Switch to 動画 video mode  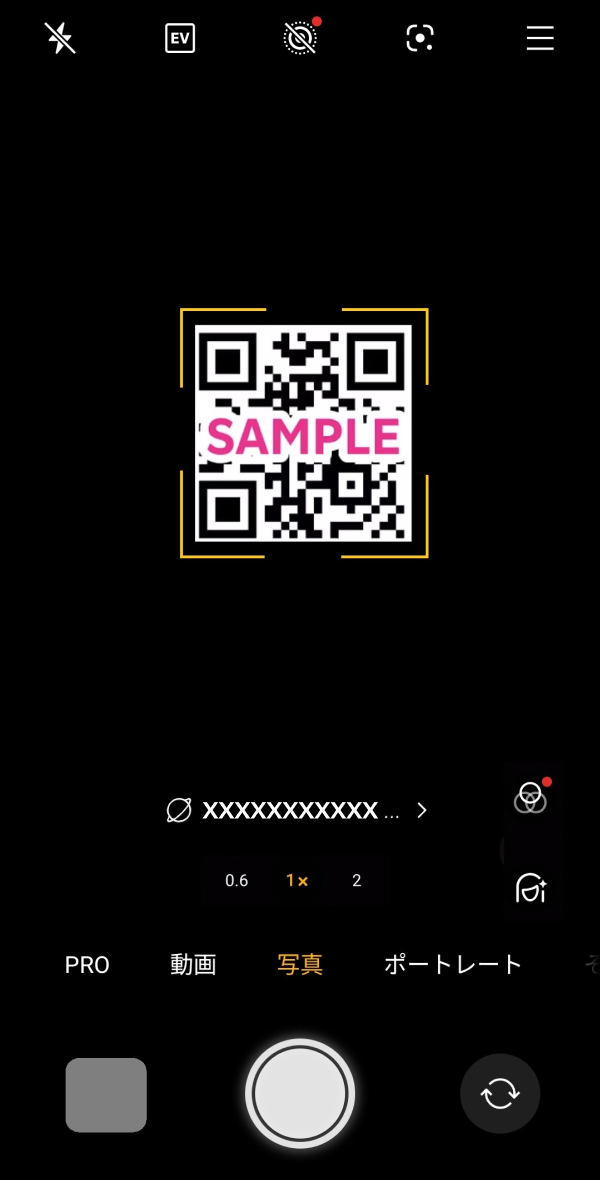click(x=193, y=965)
